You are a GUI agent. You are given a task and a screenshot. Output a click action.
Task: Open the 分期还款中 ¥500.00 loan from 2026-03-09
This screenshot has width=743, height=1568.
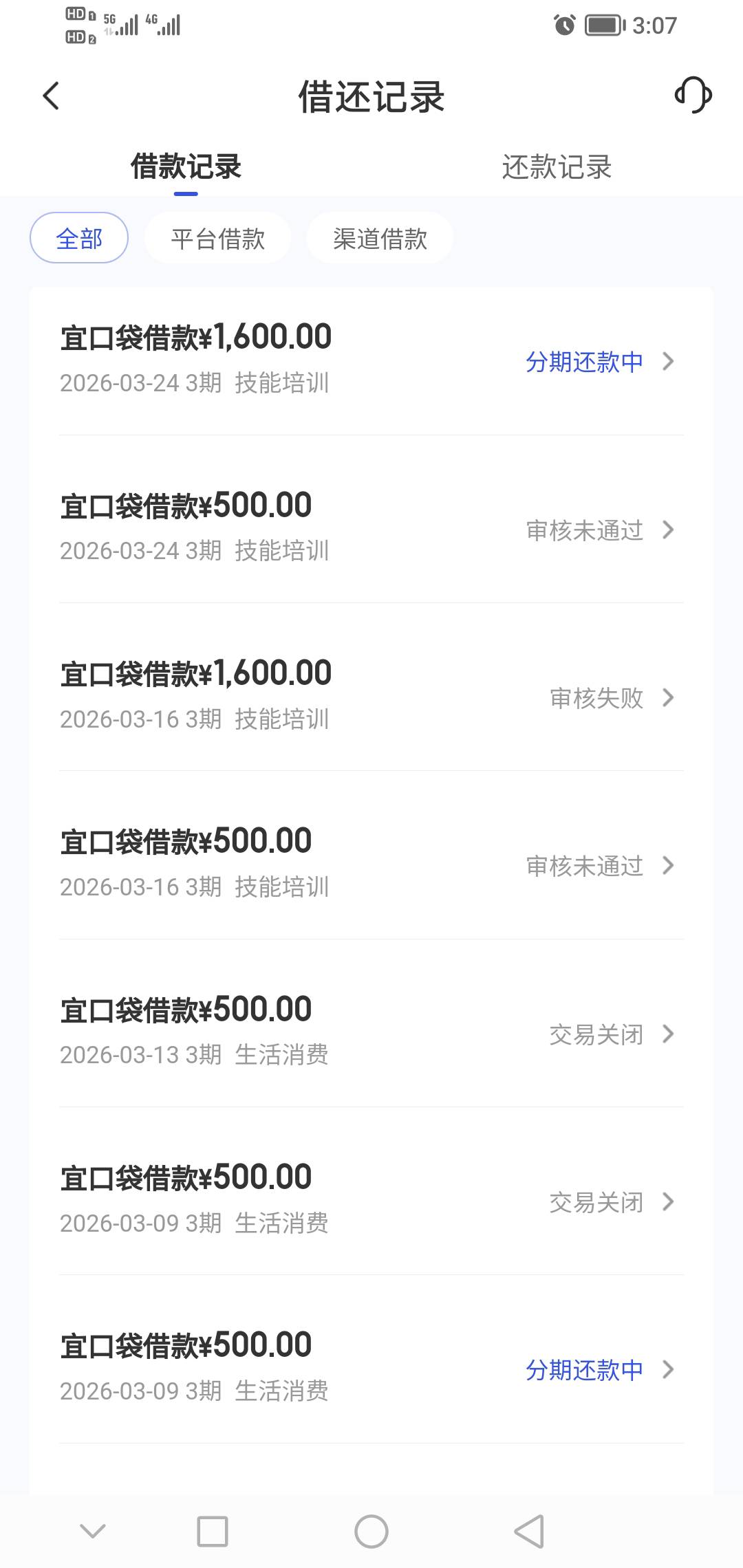tap(371, 1367)
